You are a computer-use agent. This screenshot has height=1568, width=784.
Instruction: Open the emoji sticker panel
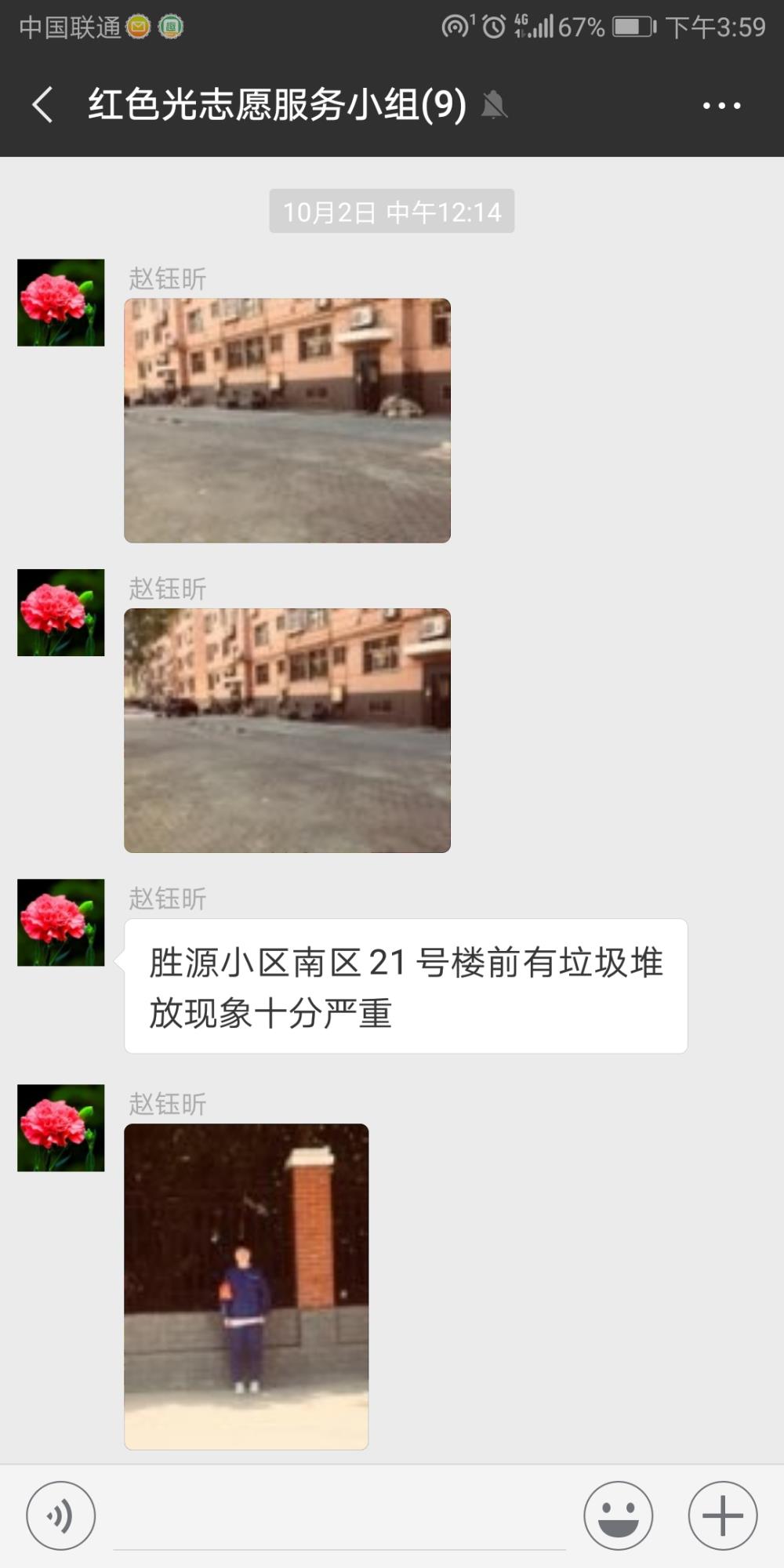618,1515
